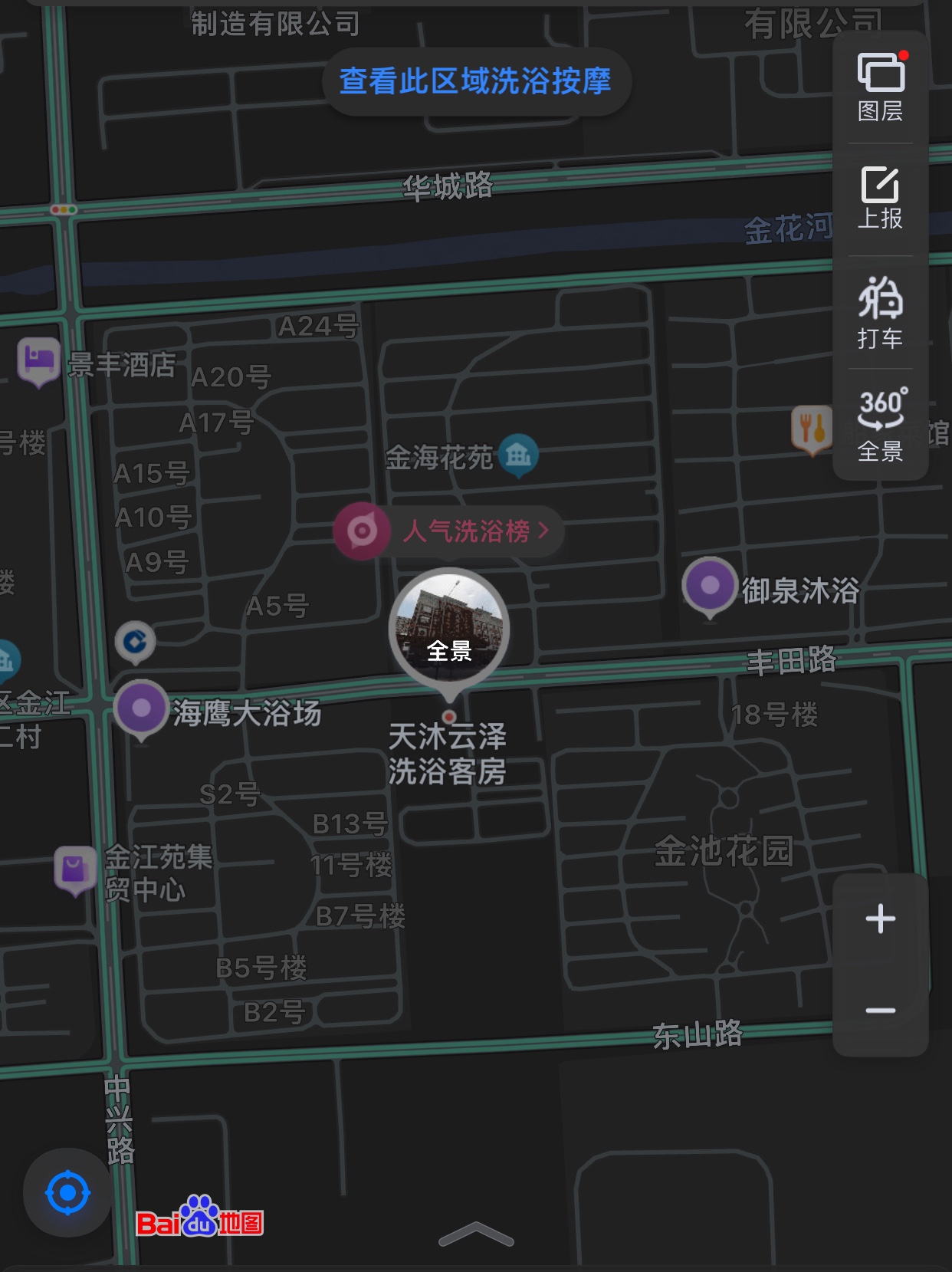Viewport: 952px width, 1272px height.
Task: Zoom out with the minus button
Action: click(x=880, y=1011)
